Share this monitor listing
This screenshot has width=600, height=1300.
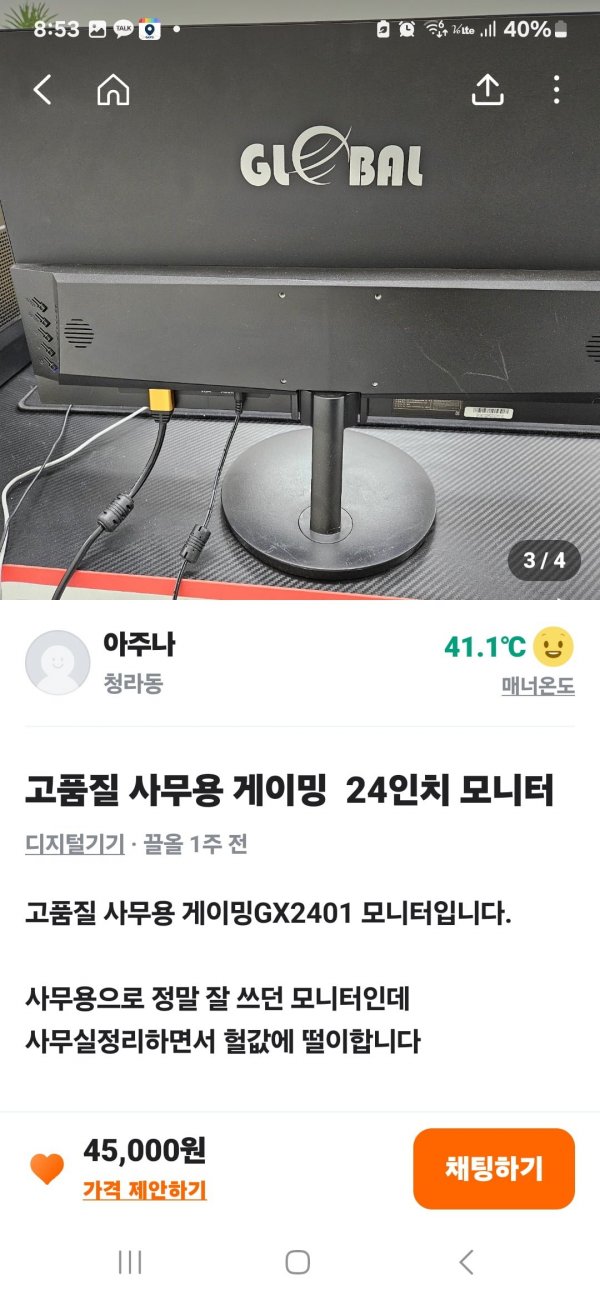(x=487, y=90)
